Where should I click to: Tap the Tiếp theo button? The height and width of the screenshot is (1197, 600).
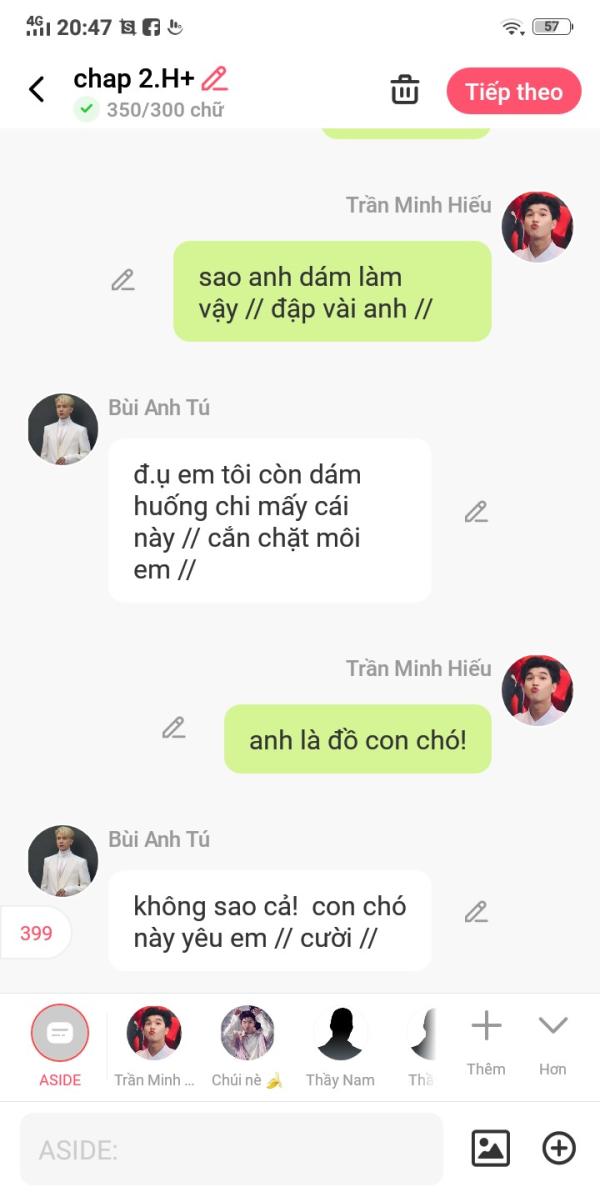point(513,92)
